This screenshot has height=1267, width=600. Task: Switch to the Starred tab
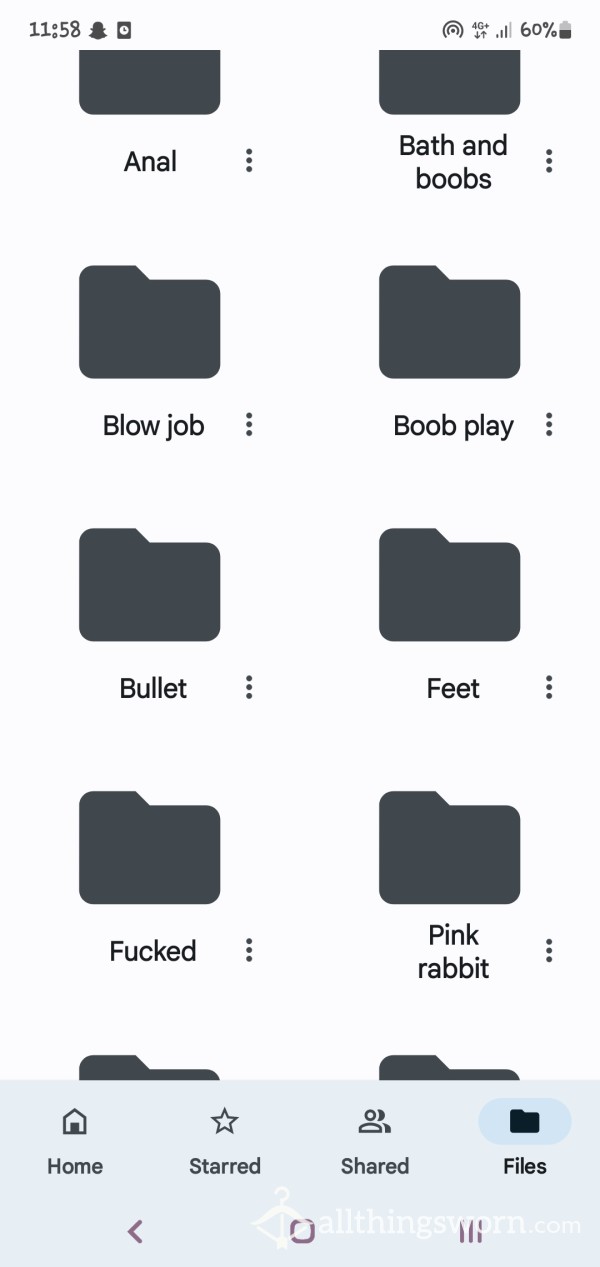(x=225, y=1140)
